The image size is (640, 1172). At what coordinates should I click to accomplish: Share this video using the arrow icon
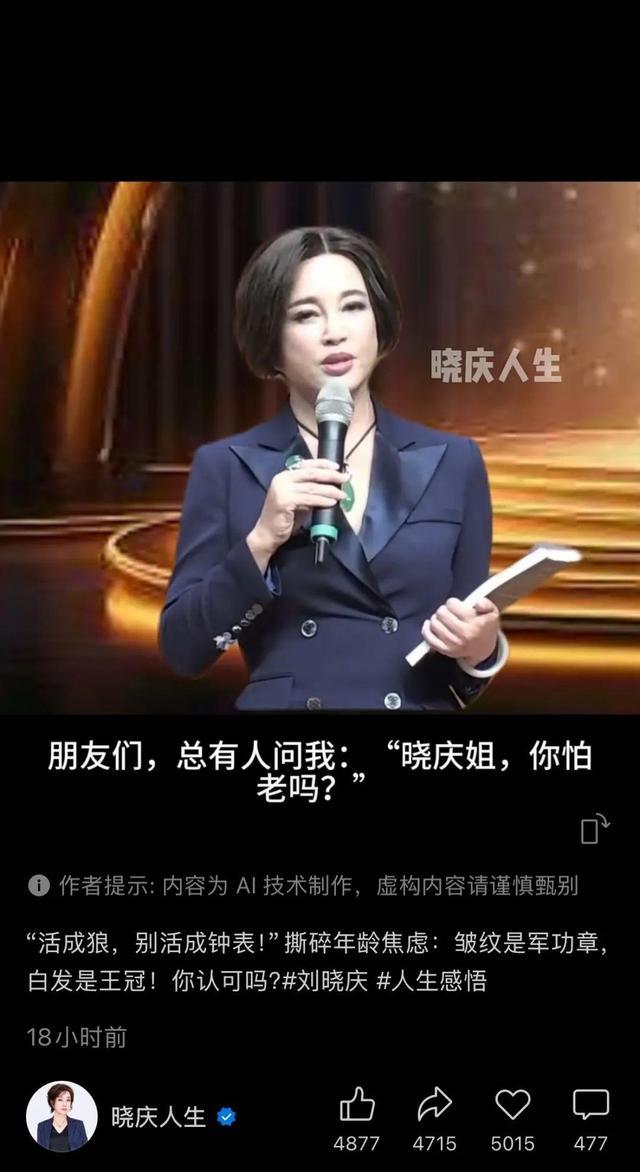pyautogui.click(x=435, y=1105)
